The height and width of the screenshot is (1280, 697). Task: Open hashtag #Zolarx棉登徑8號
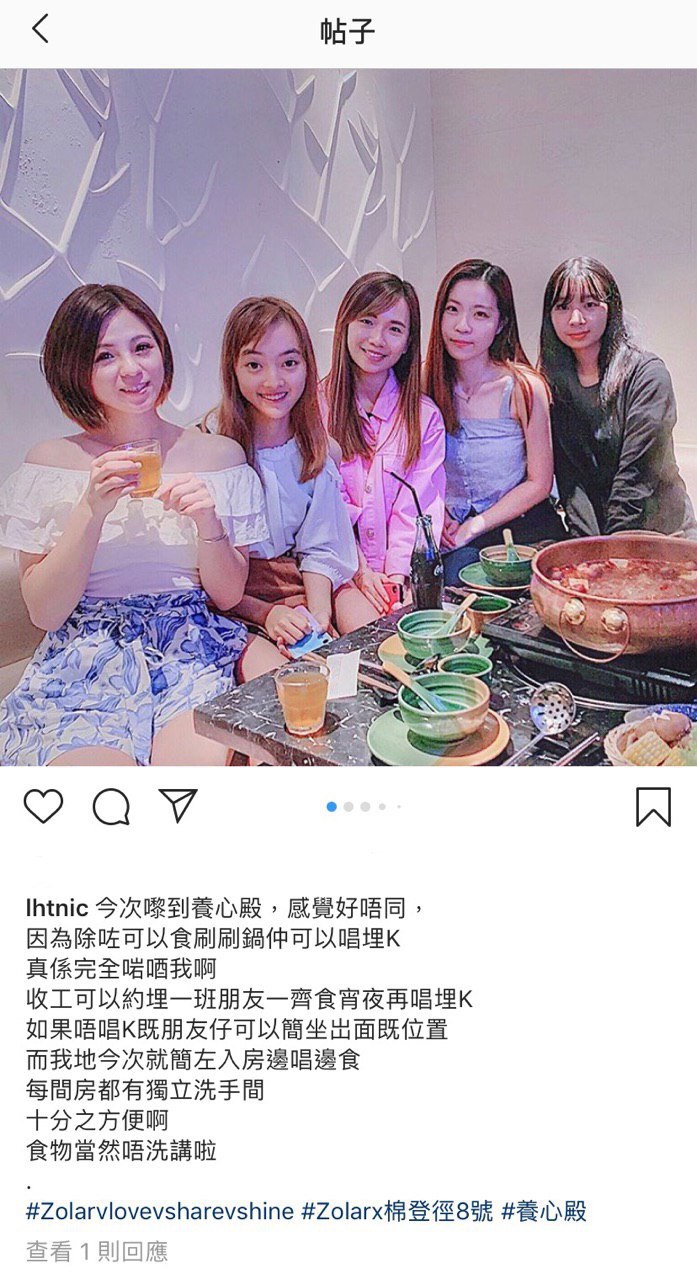(x=397, y=1212)
